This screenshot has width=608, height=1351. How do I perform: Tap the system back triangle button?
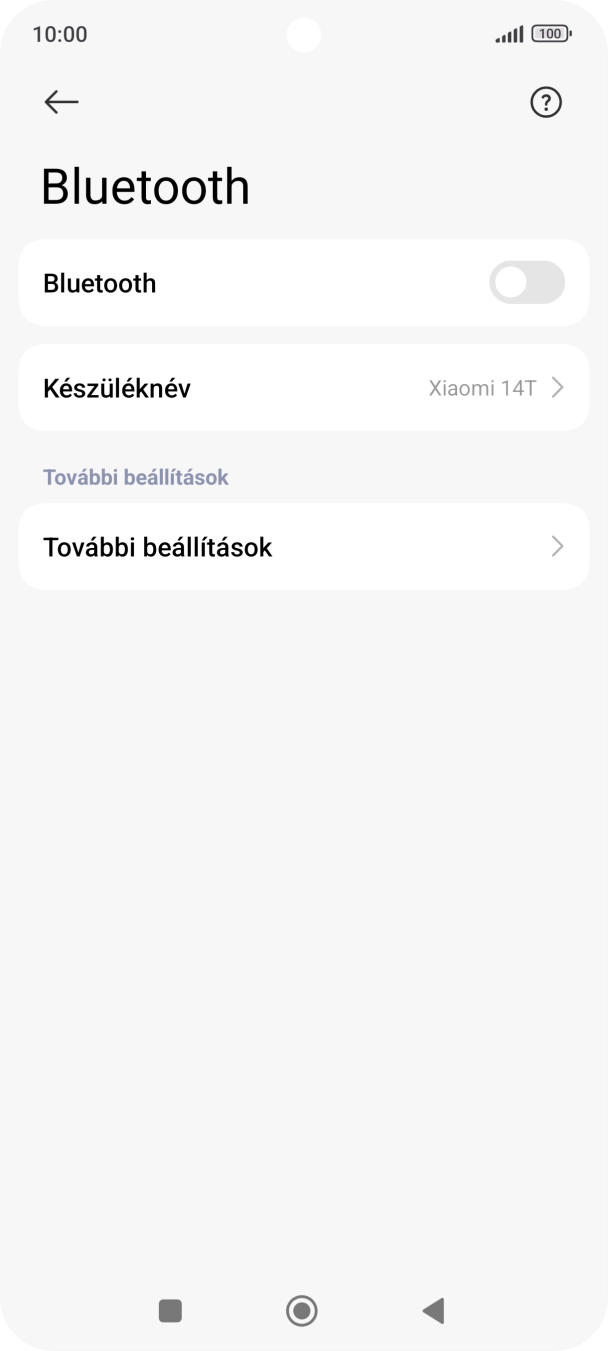point(433,1310)
